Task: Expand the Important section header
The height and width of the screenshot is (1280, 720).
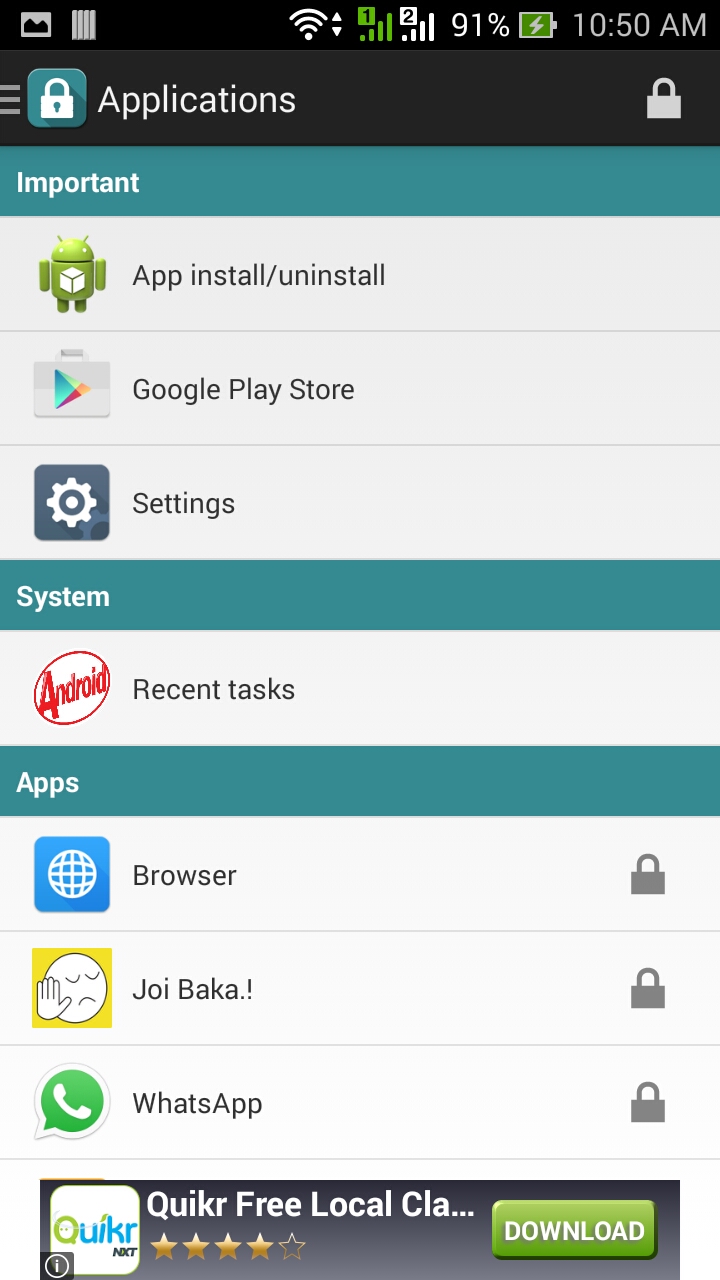Action: 77,182
